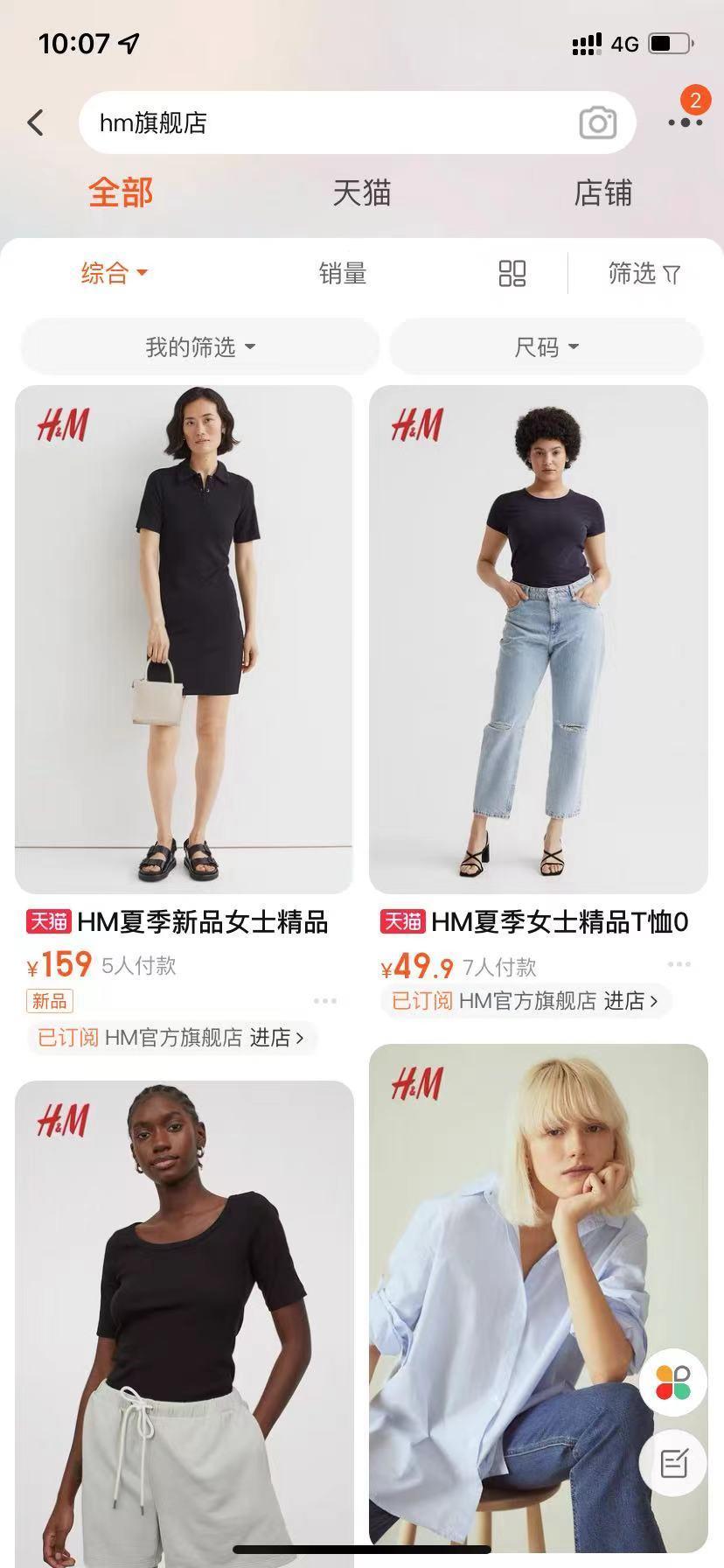724x1568 pixels.
Task: Open the three-dot more menu
Action: pyautogui.click(x=685, y=122)
